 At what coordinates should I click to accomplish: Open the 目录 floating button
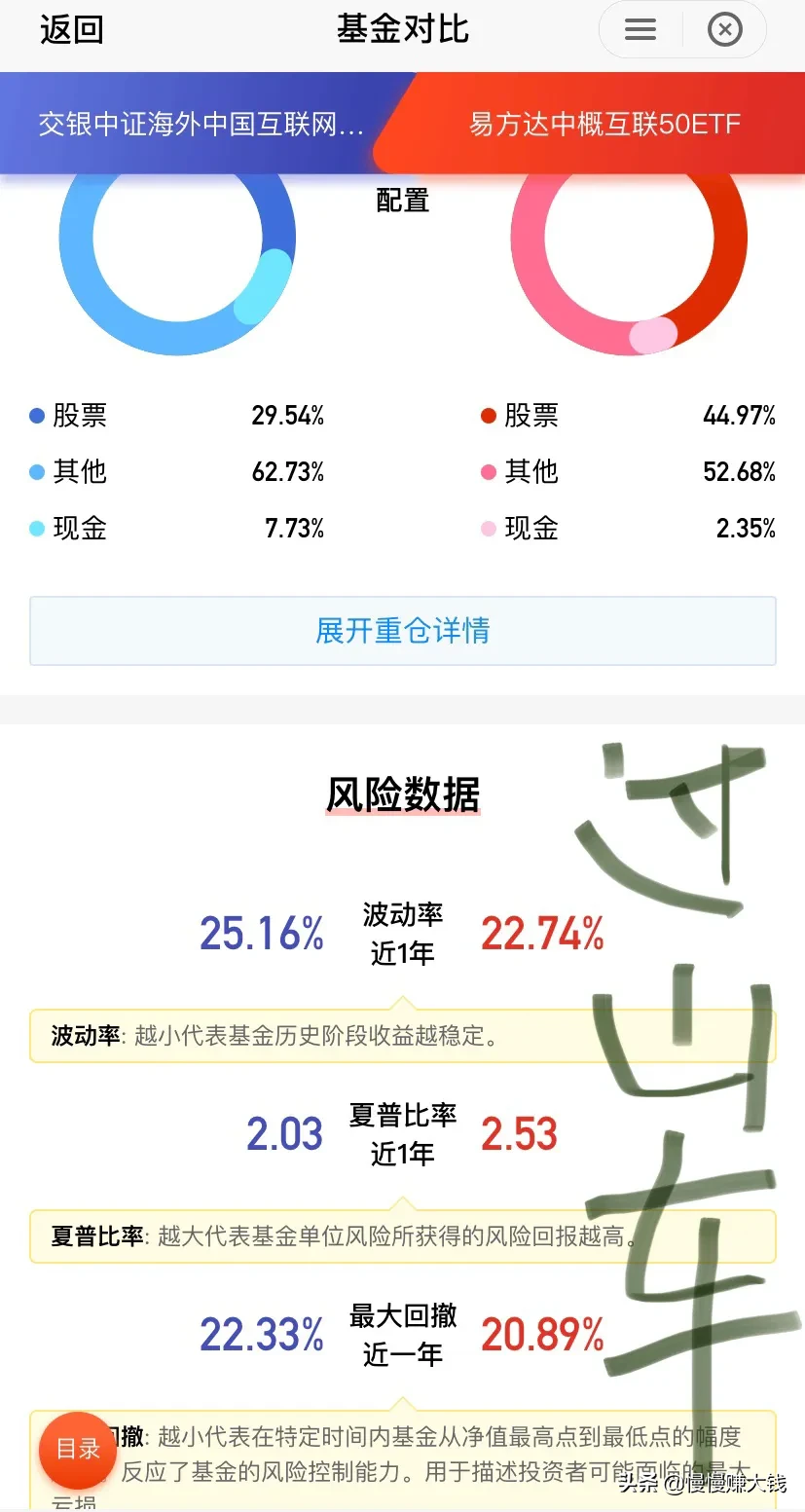[78, 1449]
